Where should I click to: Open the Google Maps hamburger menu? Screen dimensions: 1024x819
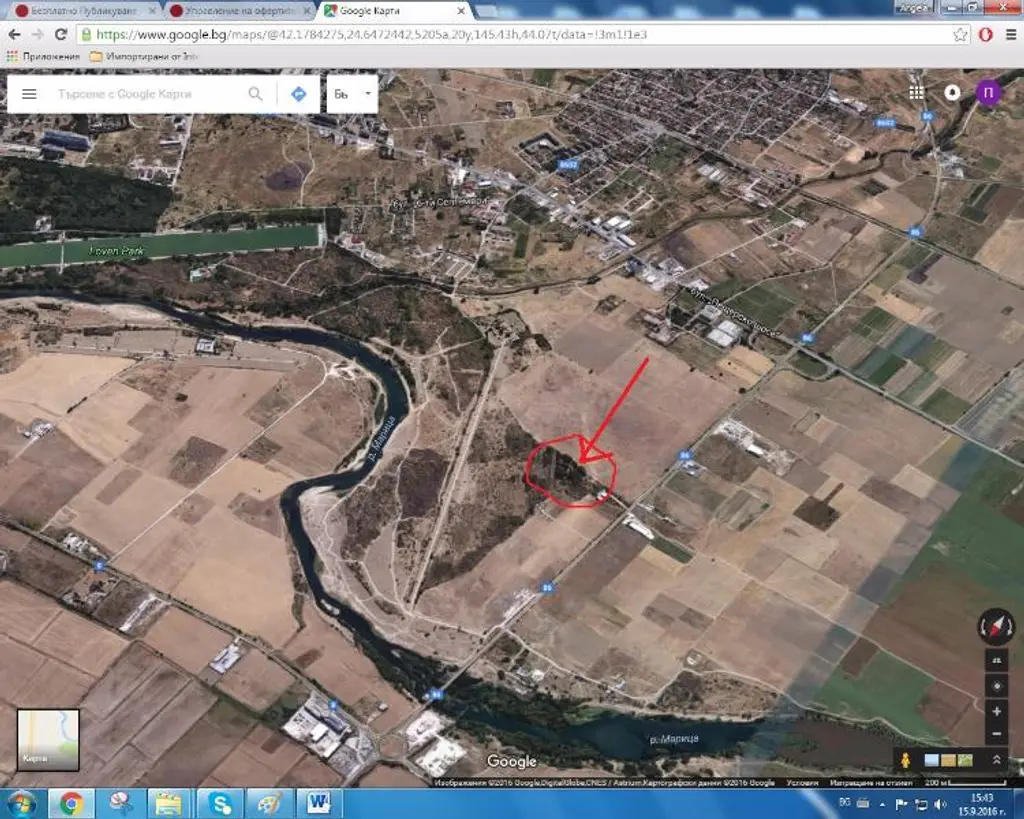pyautogui.click(x=29, y=94)
